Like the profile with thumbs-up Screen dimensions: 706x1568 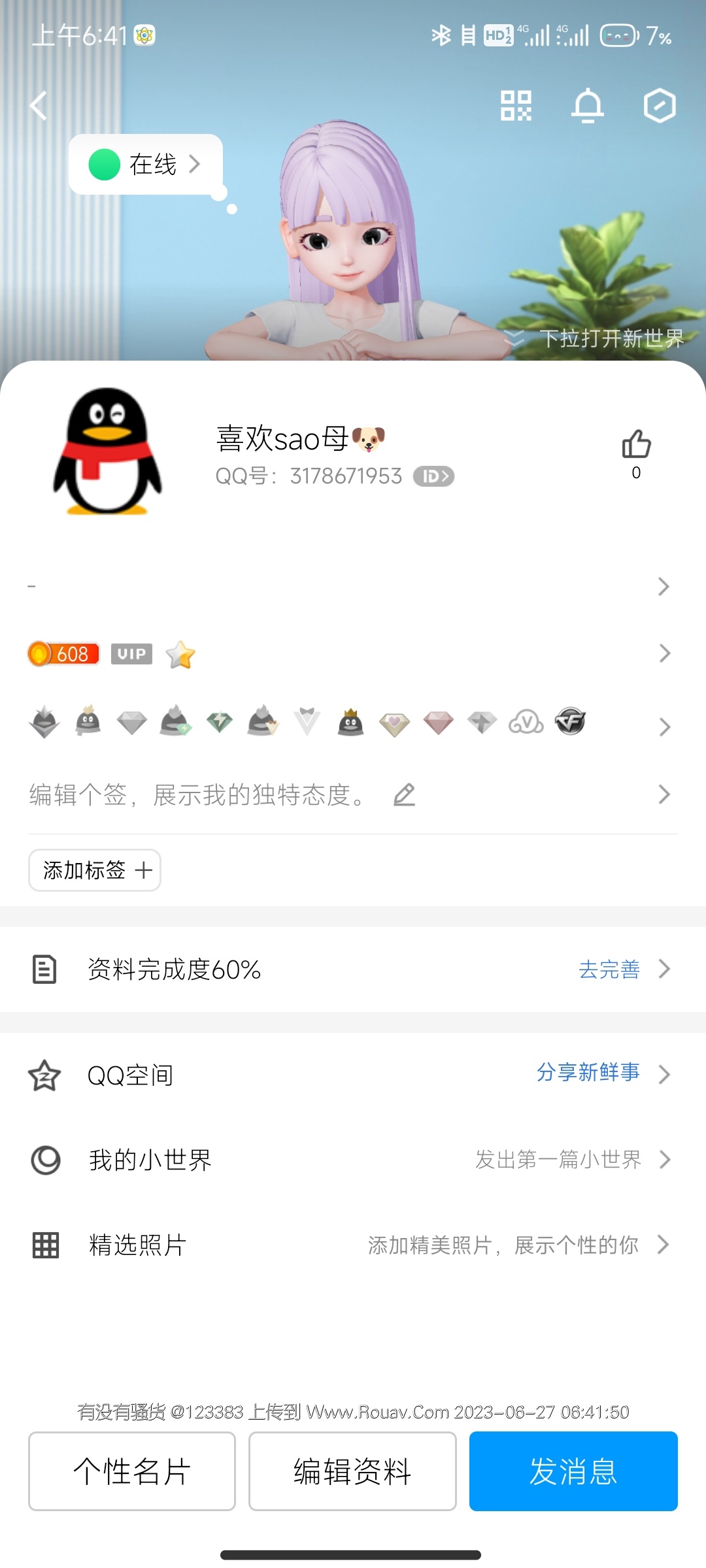point(636,446)
